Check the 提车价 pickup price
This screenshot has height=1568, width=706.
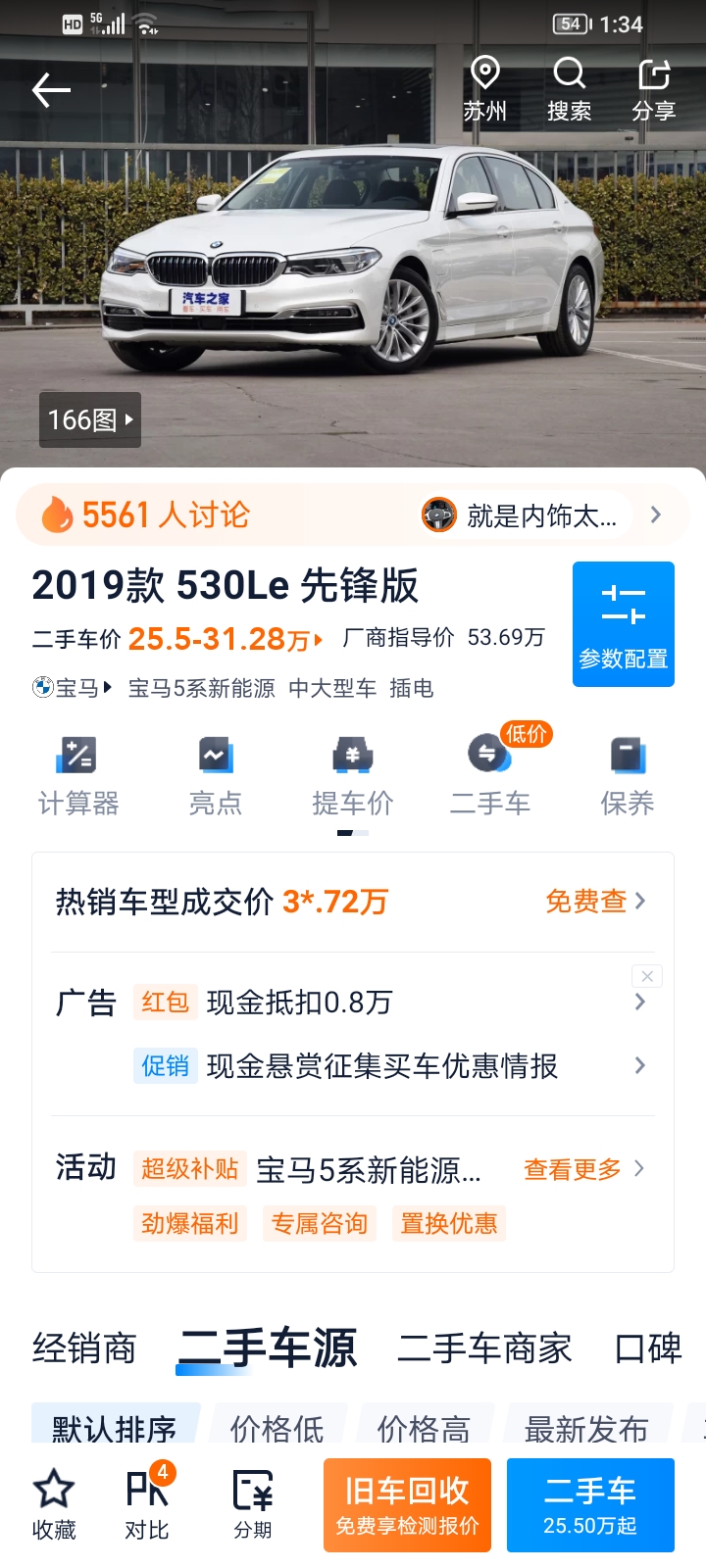[353, 776]
